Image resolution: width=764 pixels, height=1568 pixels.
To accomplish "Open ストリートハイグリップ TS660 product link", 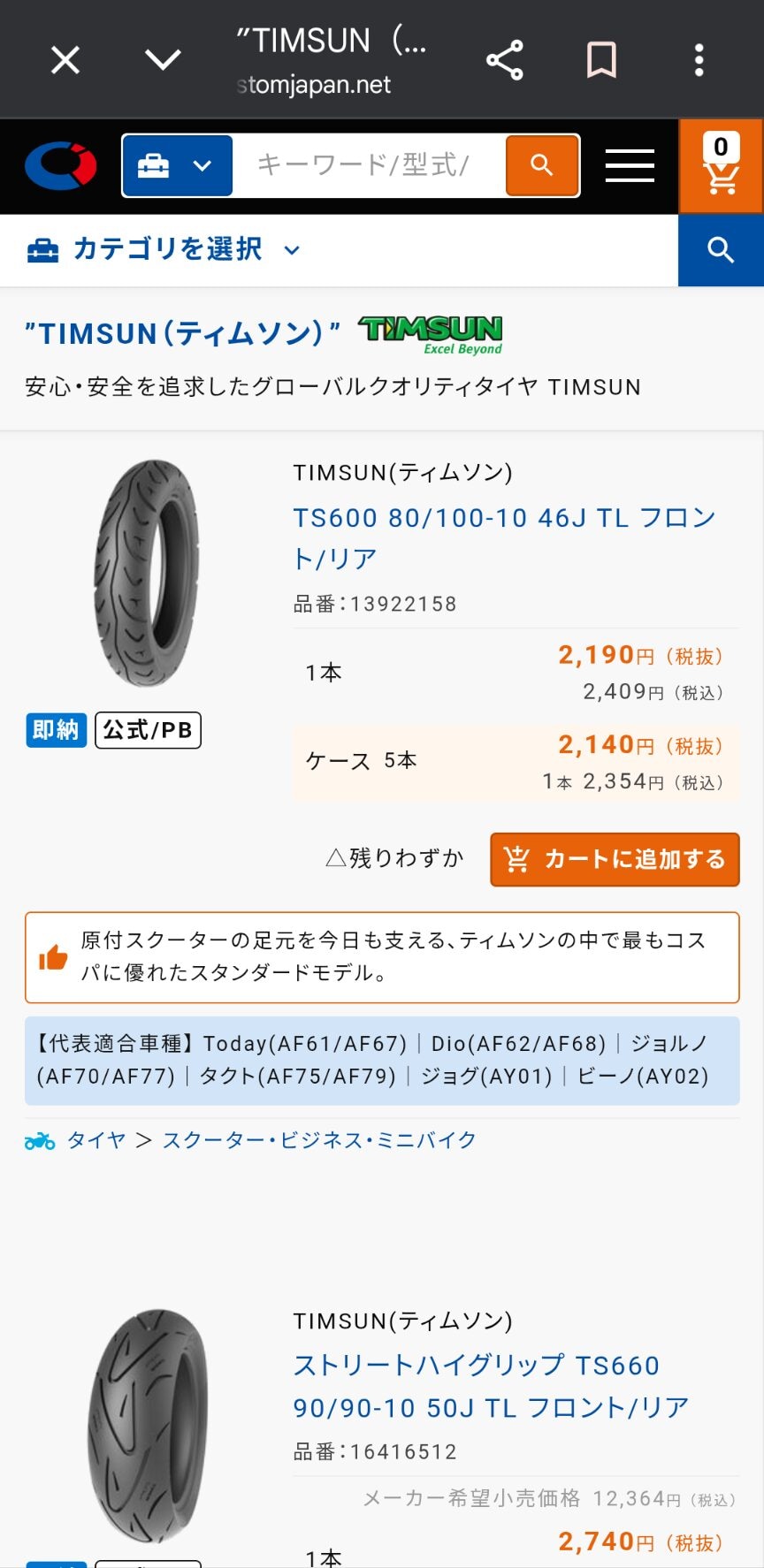I will pyautogui.click(x=490, y=1385).
